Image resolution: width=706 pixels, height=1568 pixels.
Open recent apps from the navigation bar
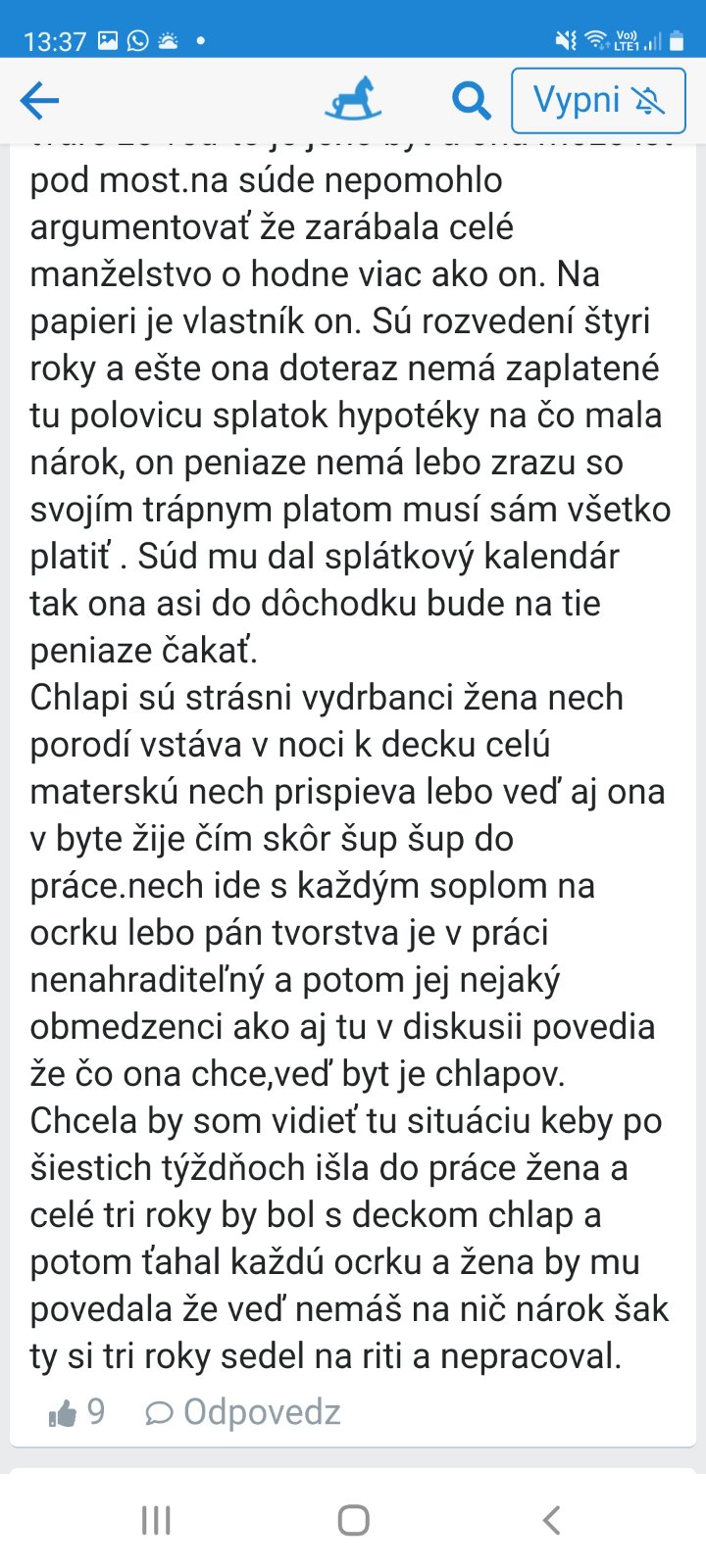(x=156, y=1520)
